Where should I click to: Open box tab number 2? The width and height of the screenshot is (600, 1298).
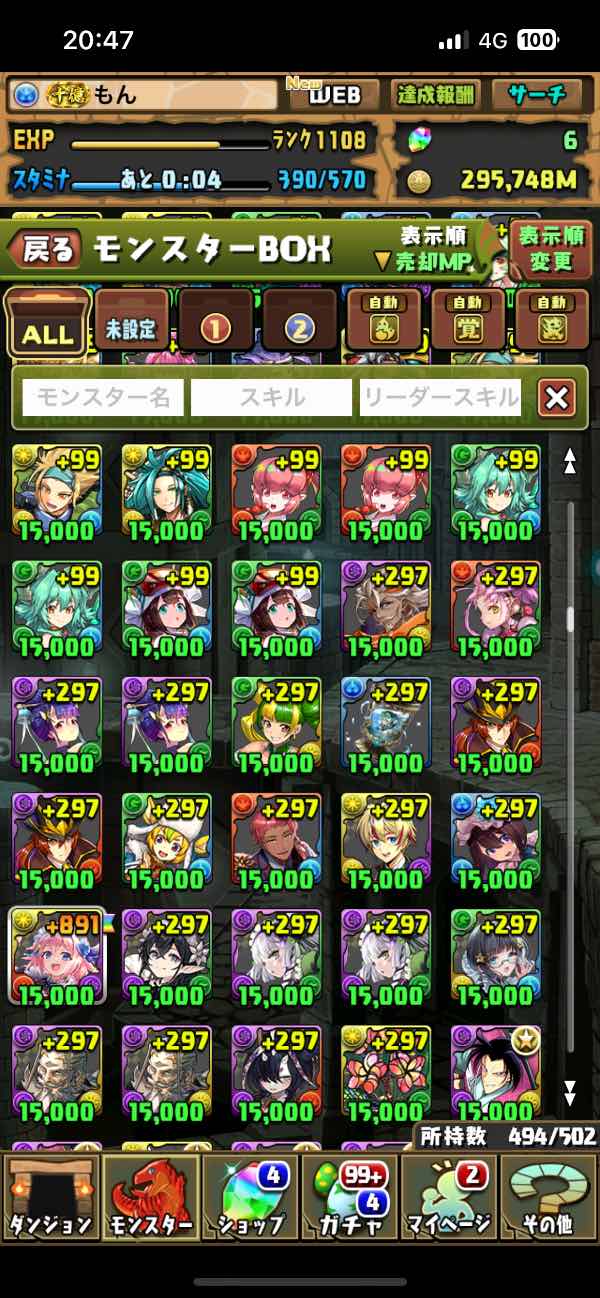click(300, 323)
